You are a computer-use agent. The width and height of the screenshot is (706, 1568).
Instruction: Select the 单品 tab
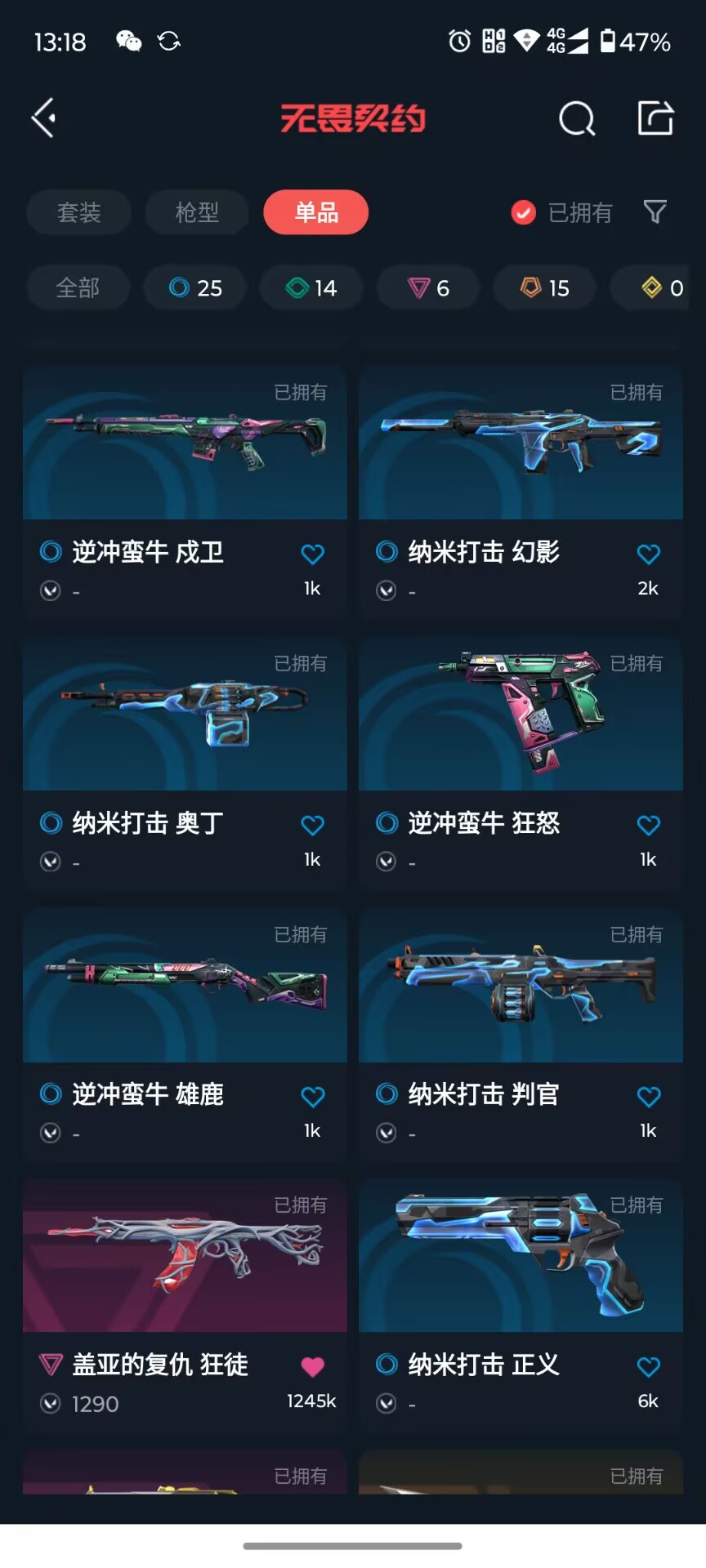316,212
